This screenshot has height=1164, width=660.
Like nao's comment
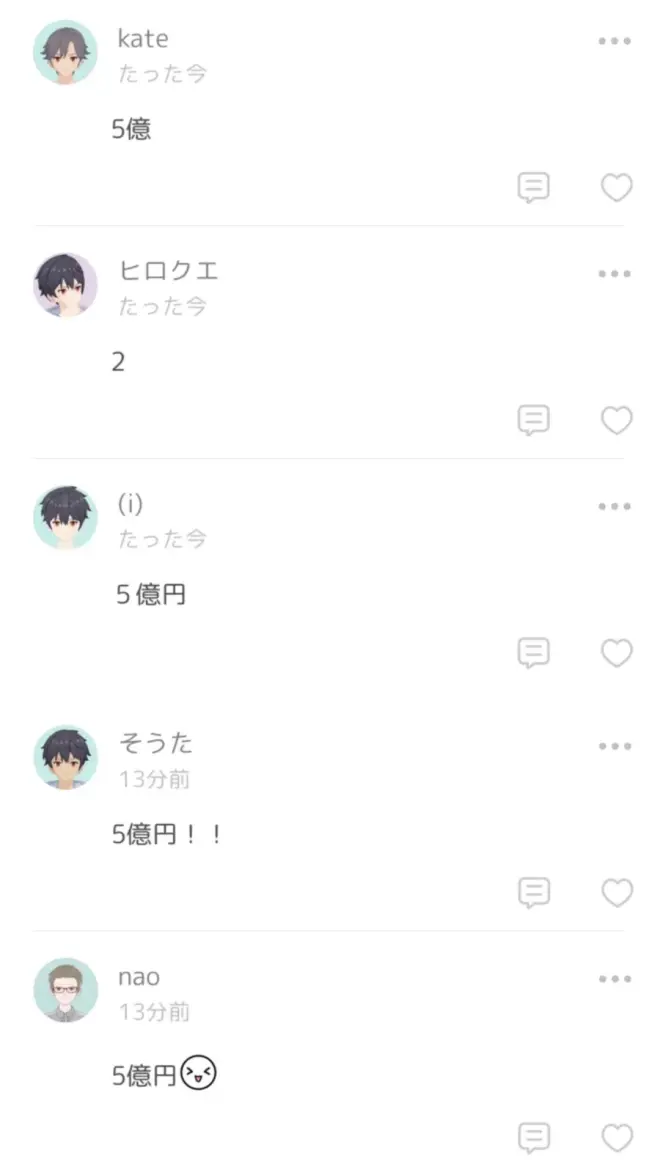(x=616, y=1137)
